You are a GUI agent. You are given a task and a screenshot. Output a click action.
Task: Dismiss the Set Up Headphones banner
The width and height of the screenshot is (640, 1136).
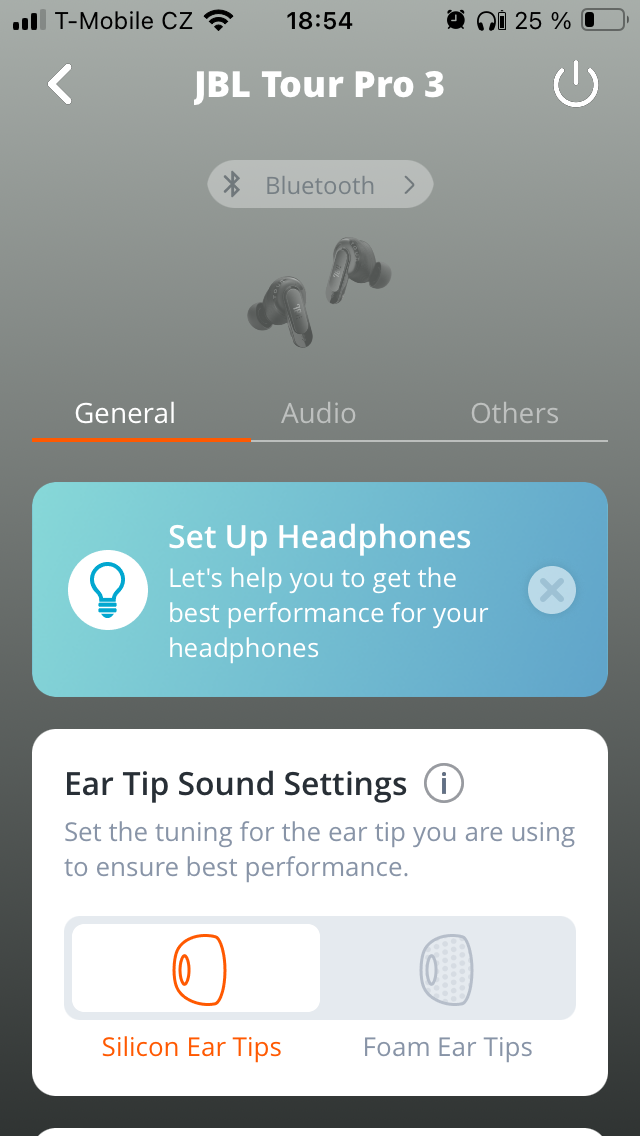552,590
